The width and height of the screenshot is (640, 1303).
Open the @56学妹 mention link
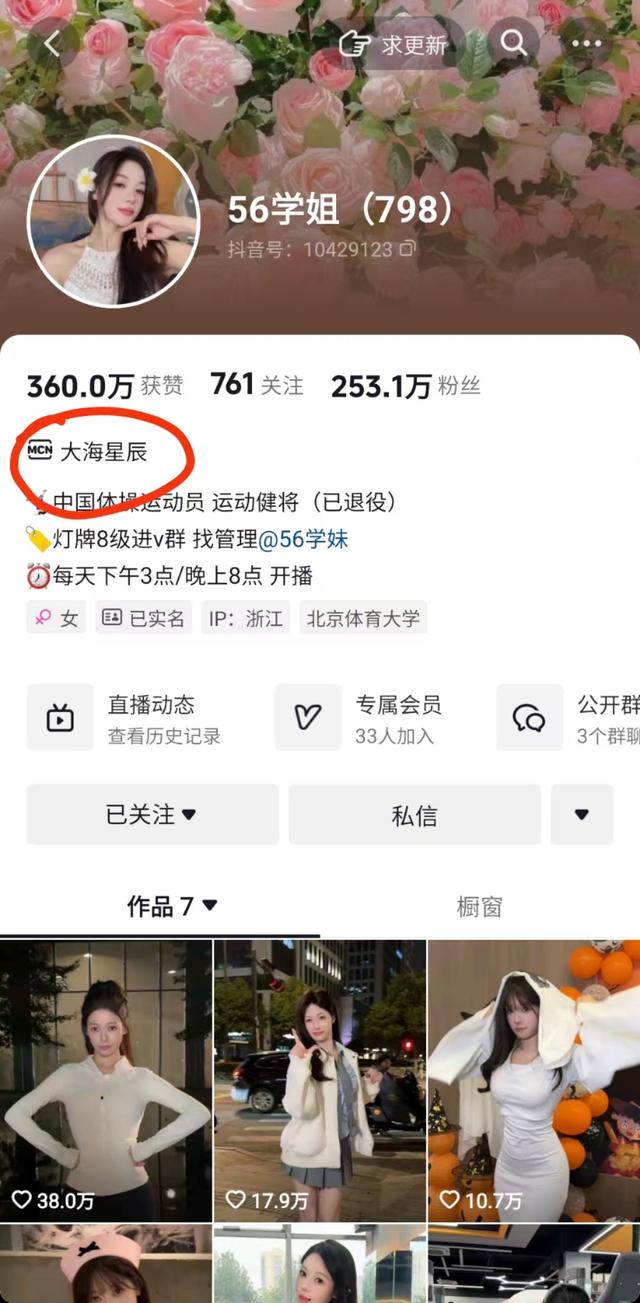[304, 540]
